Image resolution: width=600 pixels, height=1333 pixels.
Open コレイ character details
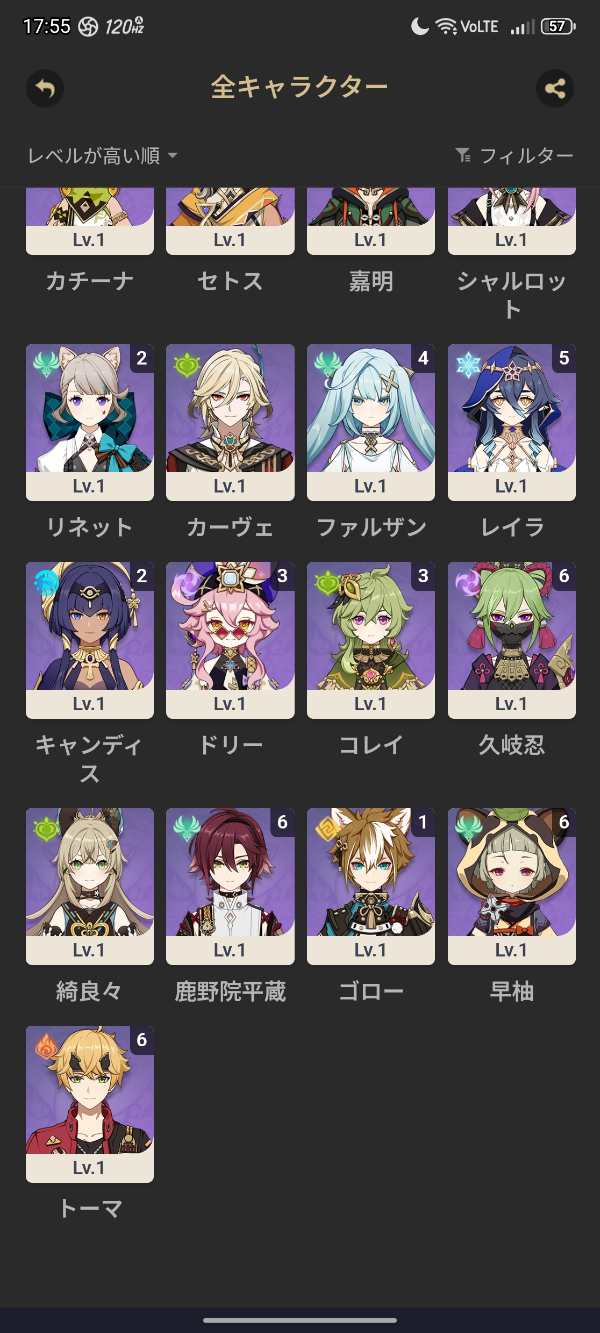(370, 640)
